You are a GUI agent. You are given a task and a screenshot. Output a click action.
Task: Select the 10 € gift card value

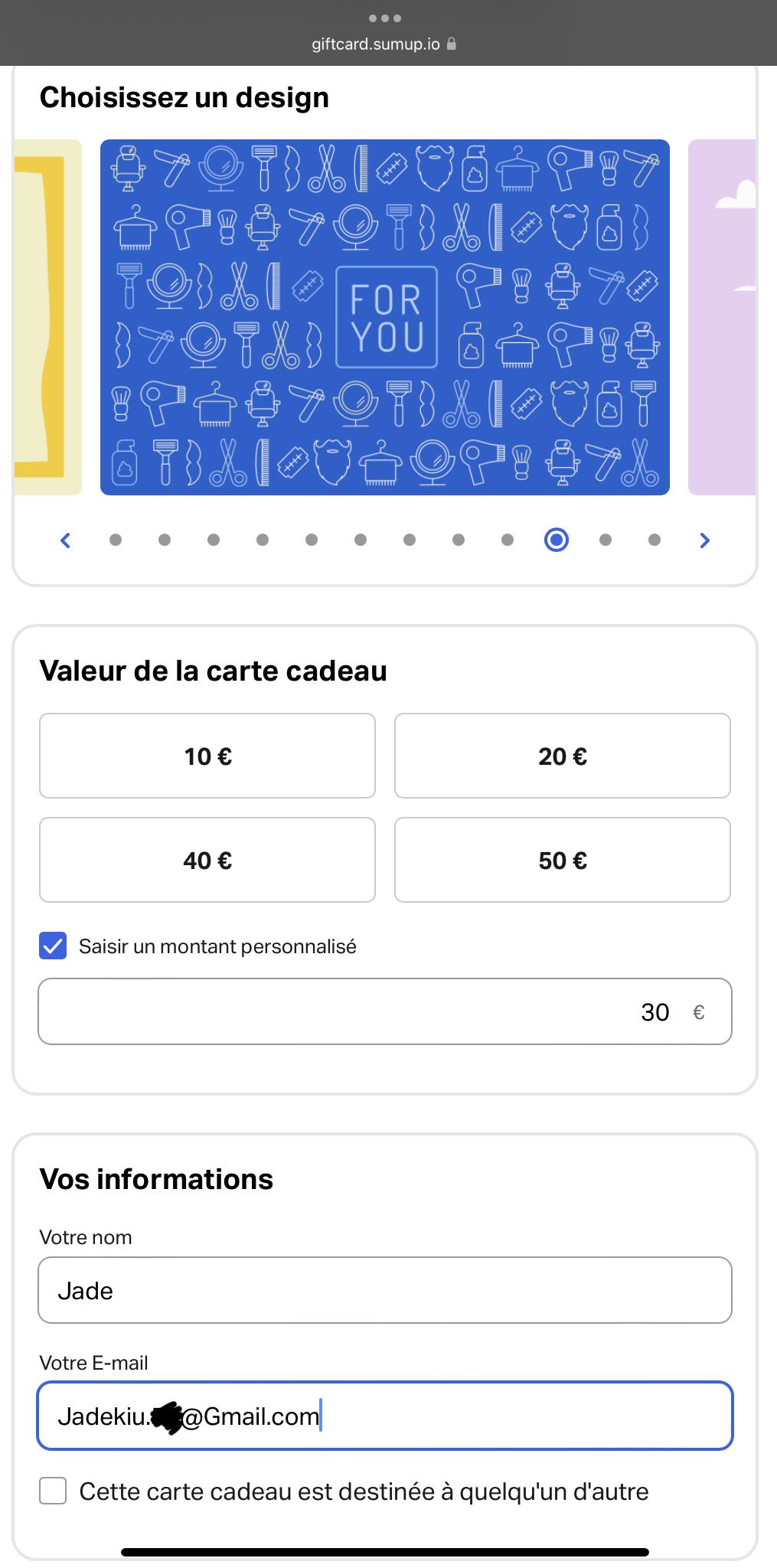(207, 756)
